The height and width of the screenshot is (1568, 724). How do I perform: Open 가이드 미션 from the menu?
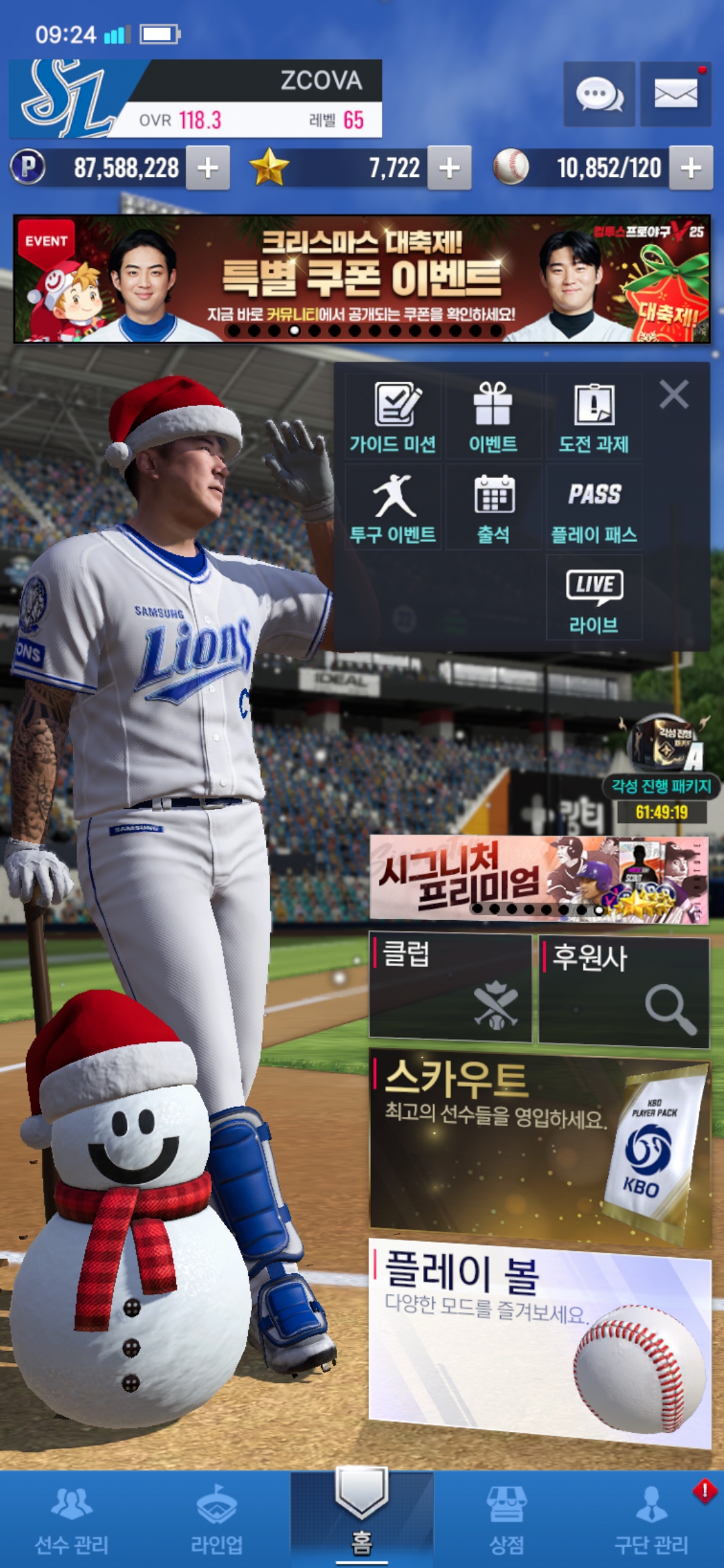tap(394, 417)
